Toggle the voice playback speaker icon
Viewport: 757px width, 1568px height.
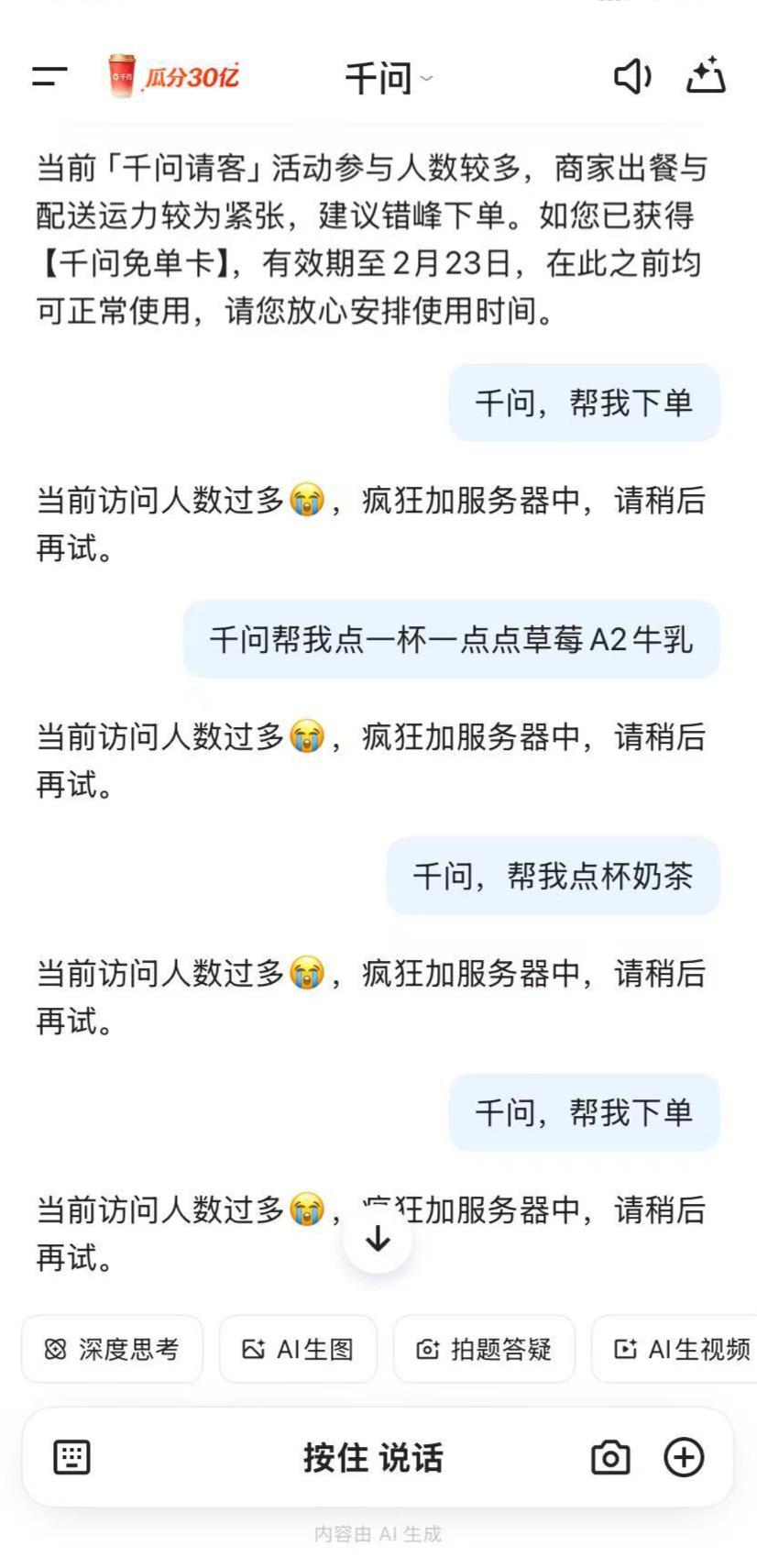coord(631,77)
